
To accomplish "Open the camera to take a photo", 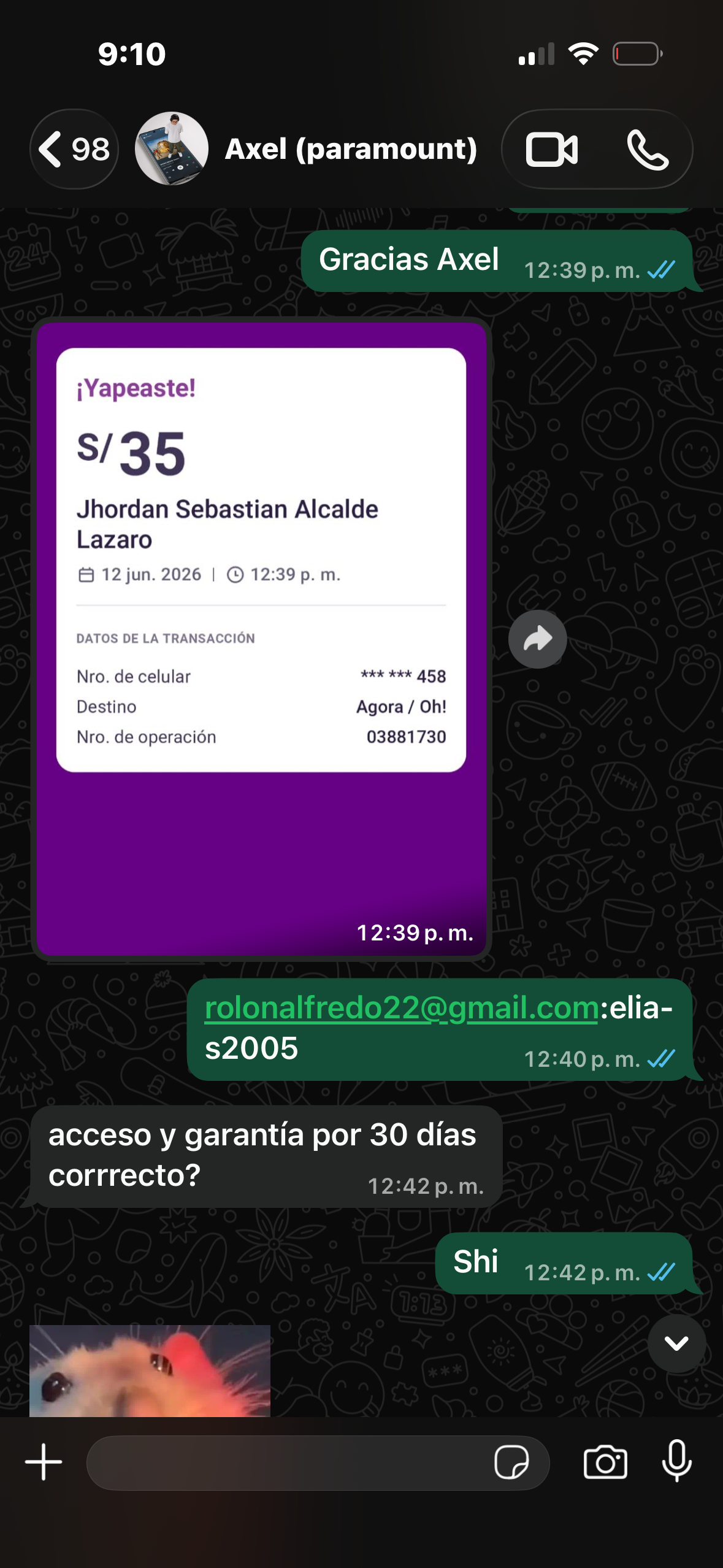I will pos(605,1463).
